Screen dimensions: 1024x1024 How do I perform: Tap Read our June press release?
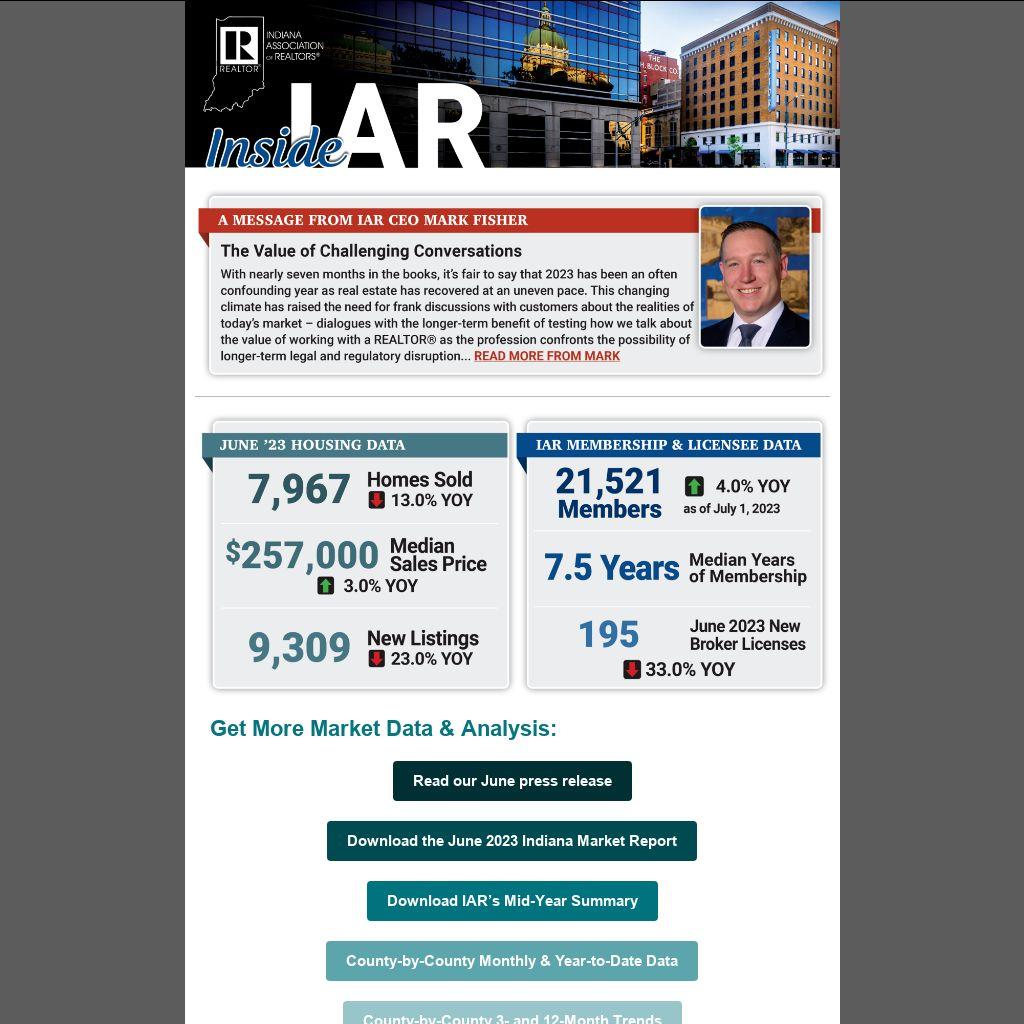[512, 781]
